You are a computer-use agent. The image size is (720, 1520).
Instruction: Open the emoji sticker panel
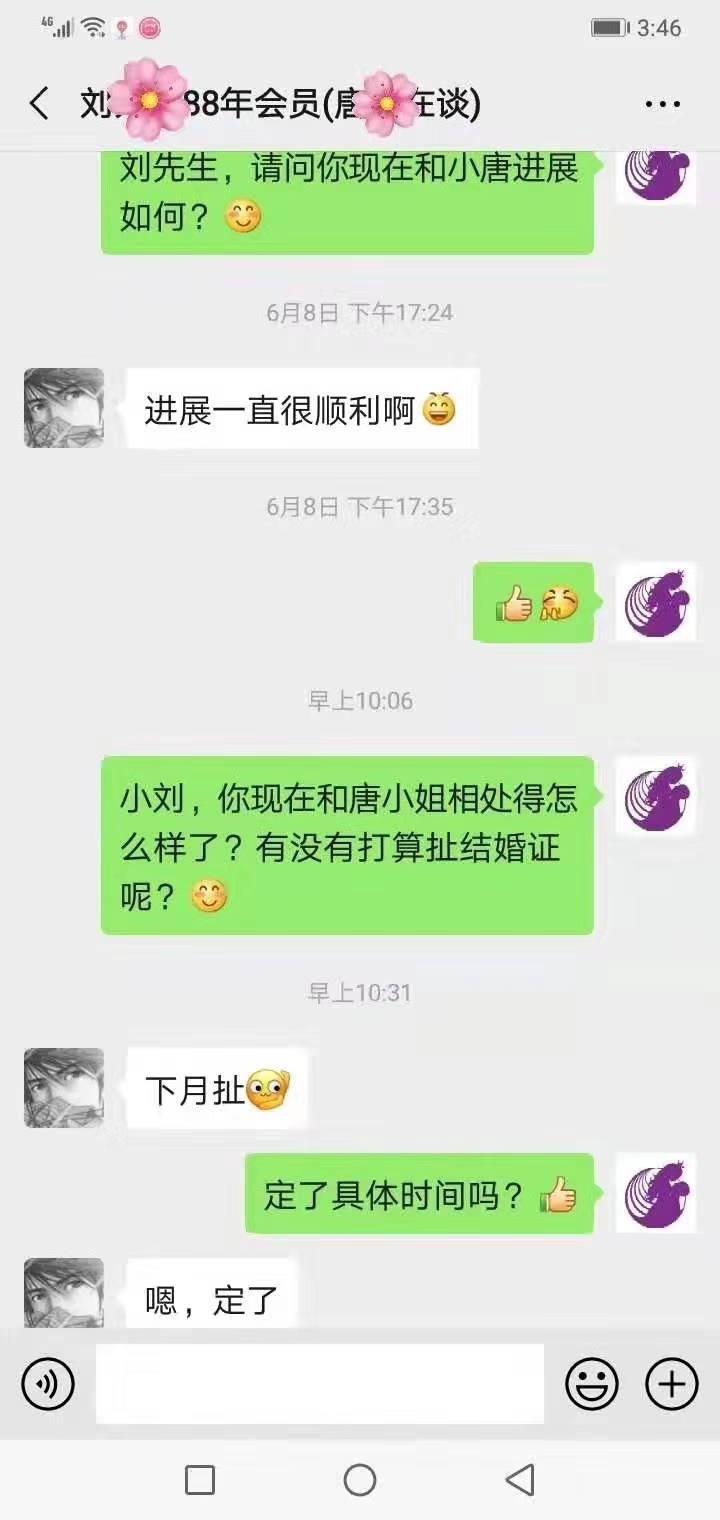click(592, 1384)
